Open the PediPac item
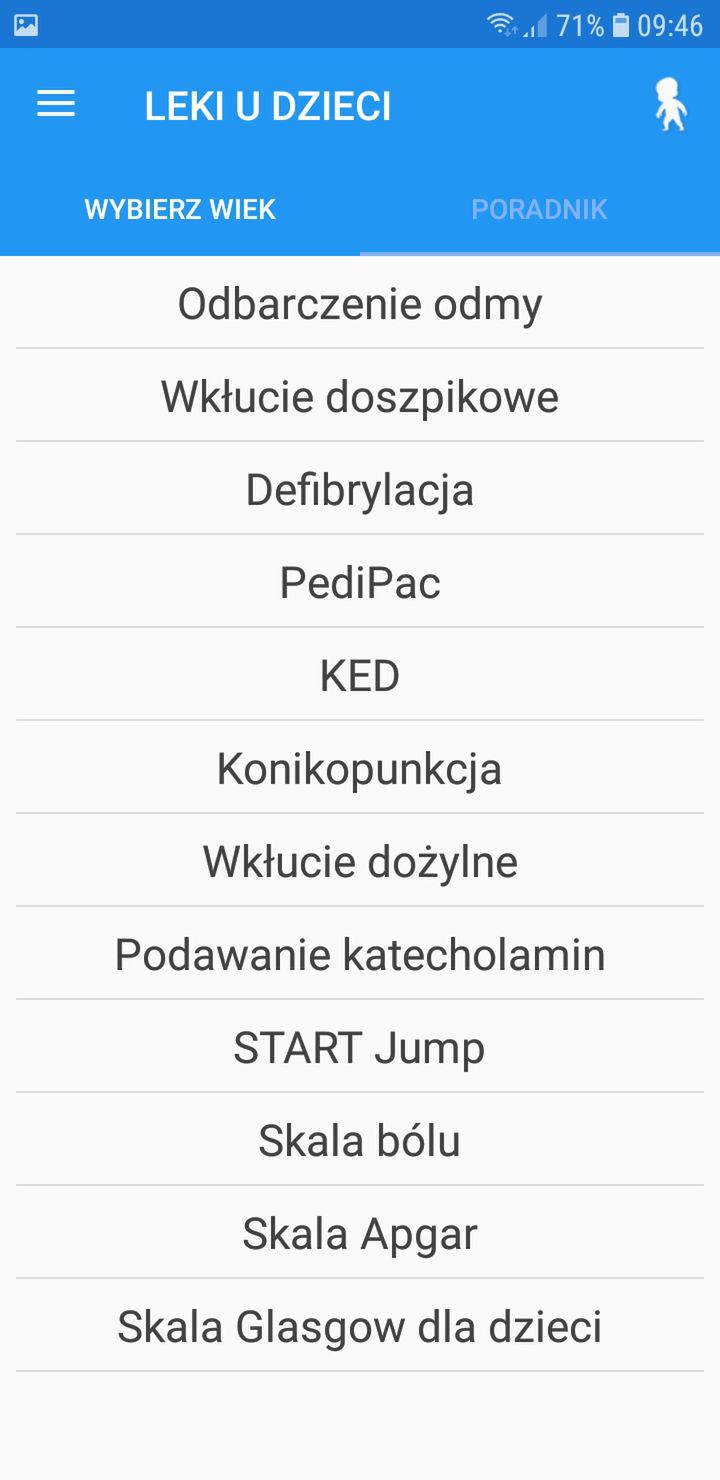This screenshot has height=1480, width=720. pos(360,582)
